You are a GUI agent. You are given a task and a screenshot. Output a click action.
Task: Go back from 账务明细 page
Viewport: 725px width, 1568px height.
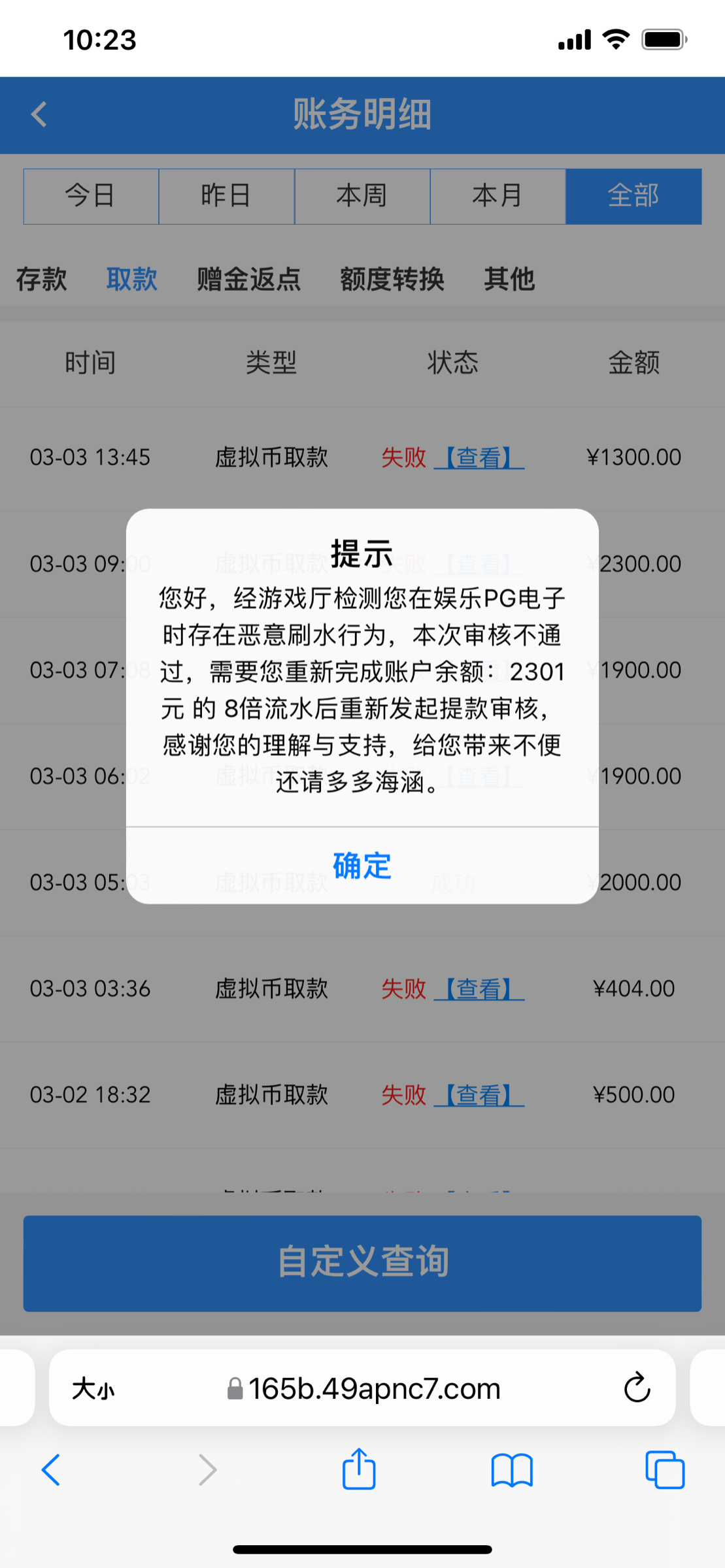click(x=39, y=114)
